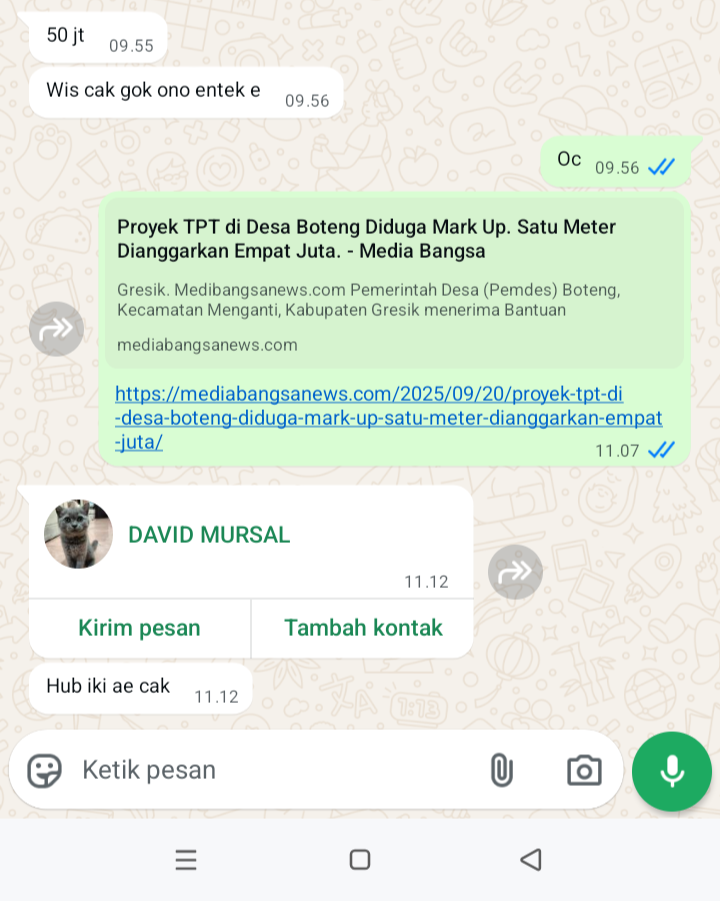Viewport: 720px width, 901px height.
Task: Open the attachment paperclip menu
Action: click(x=501, y=770)
